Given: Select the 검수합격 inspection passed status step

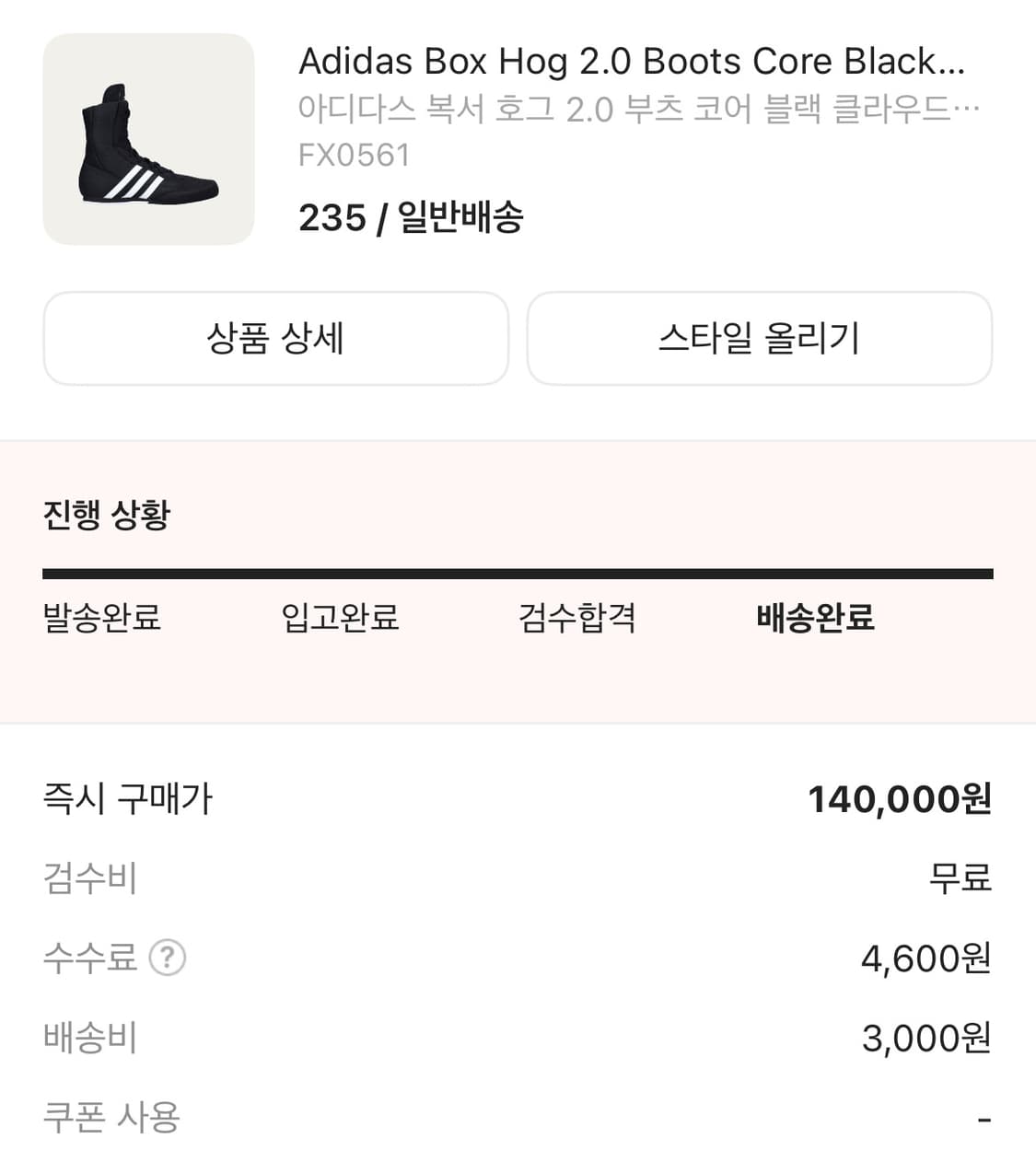Looking at the screenshot, I should [576, 621].
